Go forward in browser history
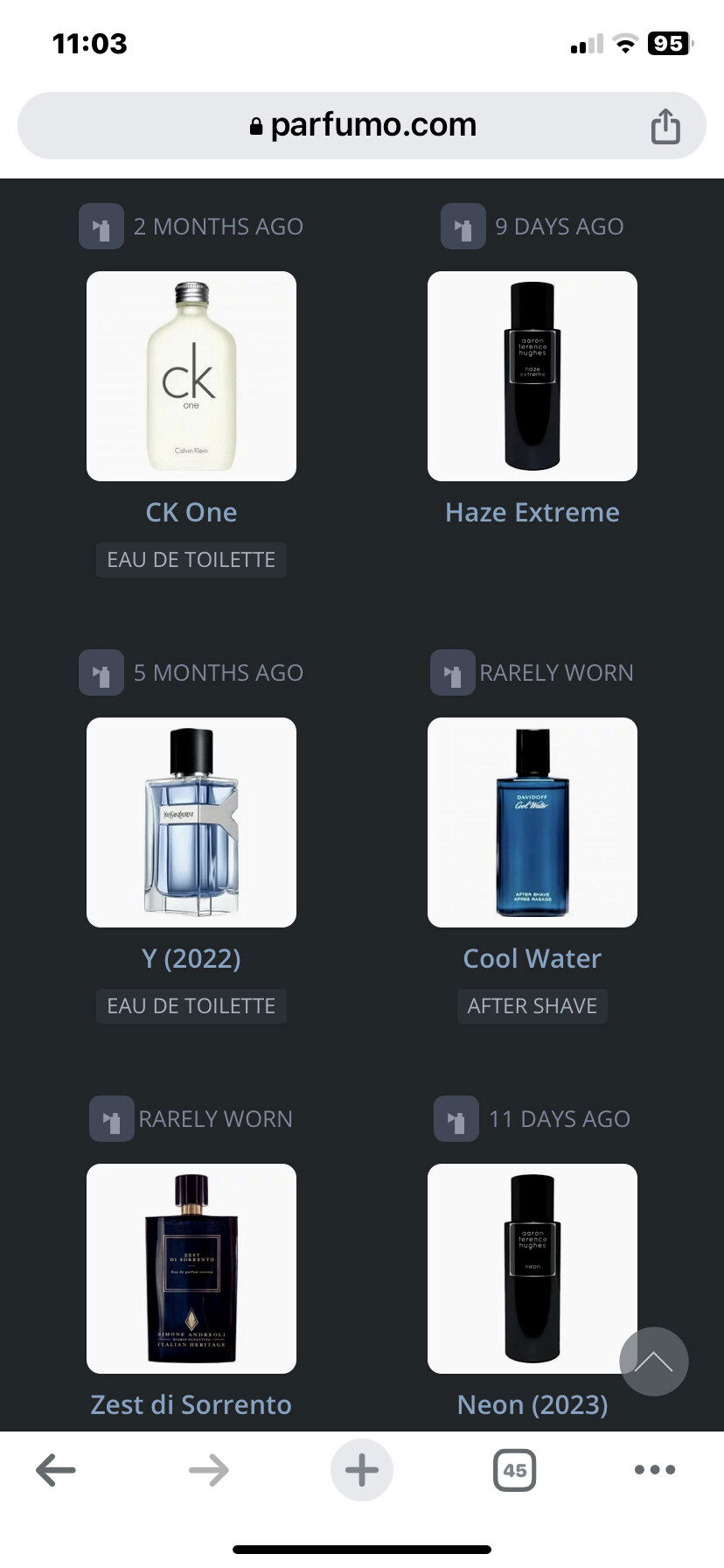The image size is (724, 1568). 208,1470
